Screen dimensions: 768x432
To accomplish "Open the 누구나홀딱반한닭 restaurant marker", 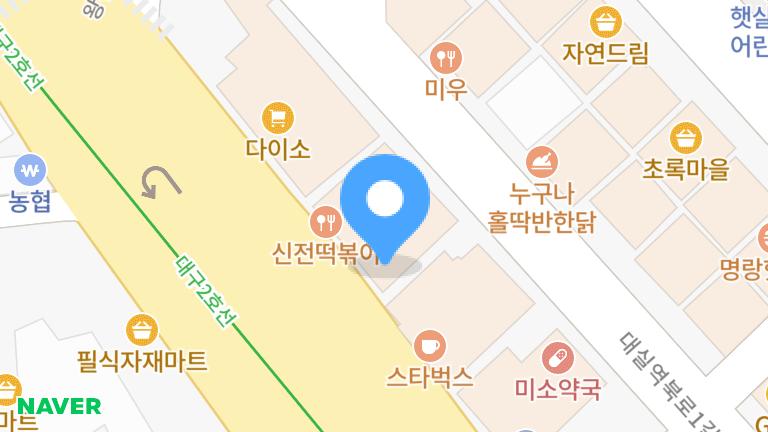I will pyautogui.click(x=541, y=161).
